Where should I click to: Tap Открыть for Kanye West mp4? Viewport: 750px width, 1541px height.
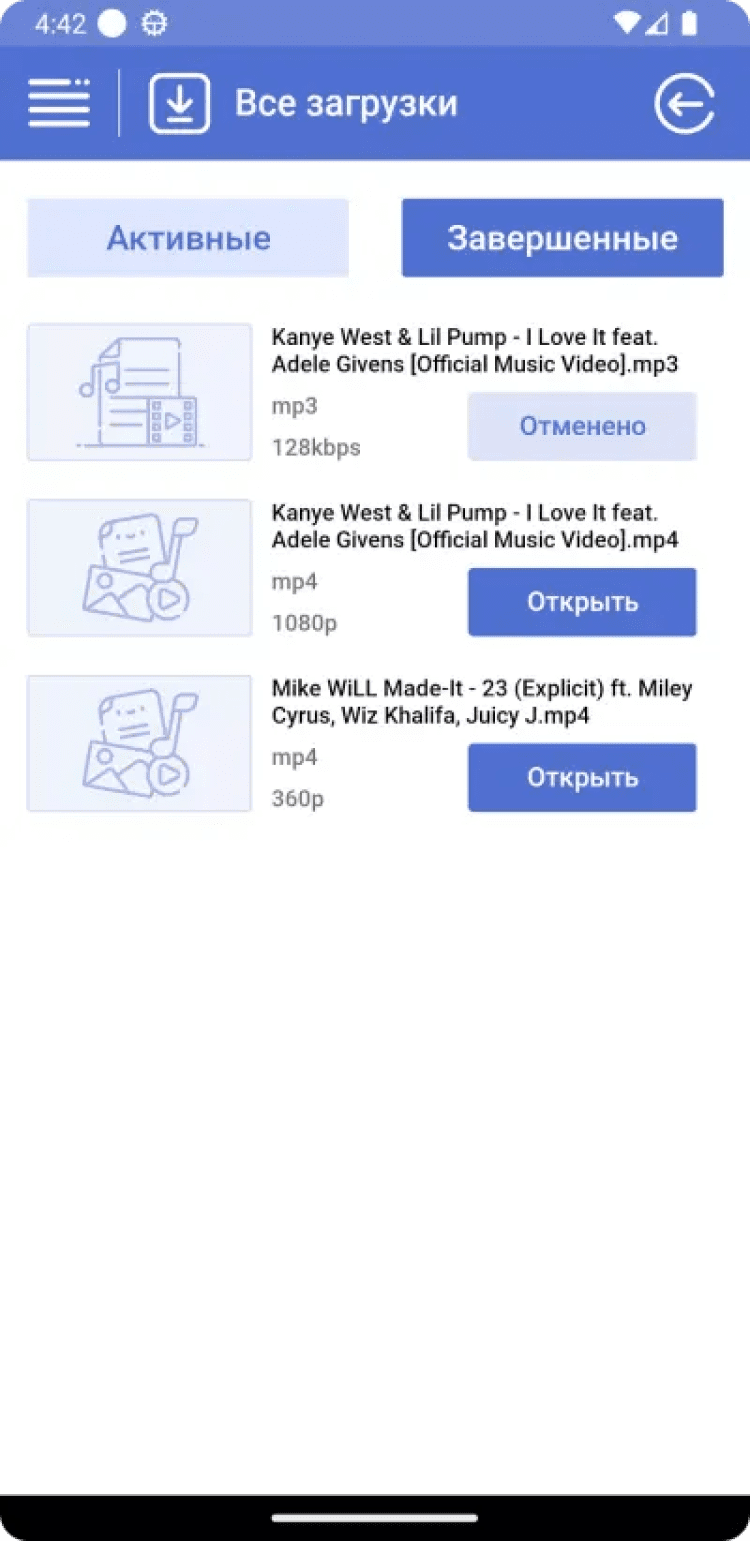pyautogui.click(x=582, y=602)
